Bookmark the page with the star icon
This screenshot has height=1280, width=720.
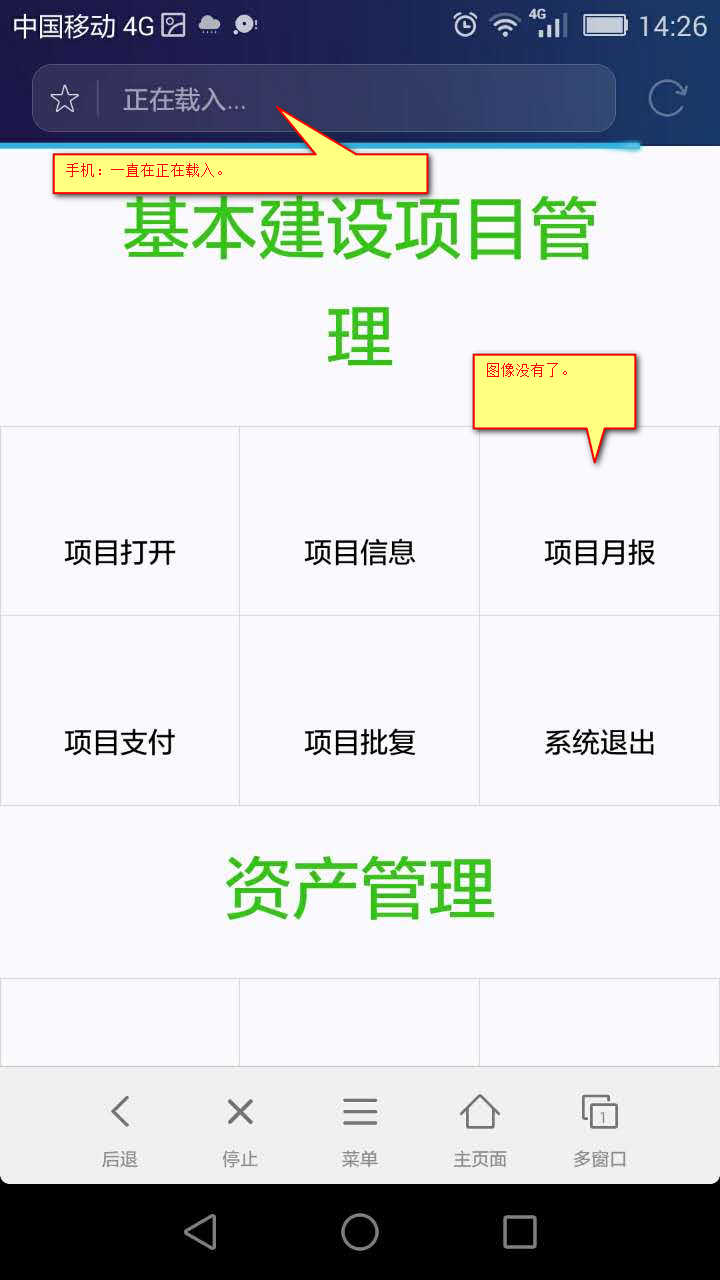point(65,99)
